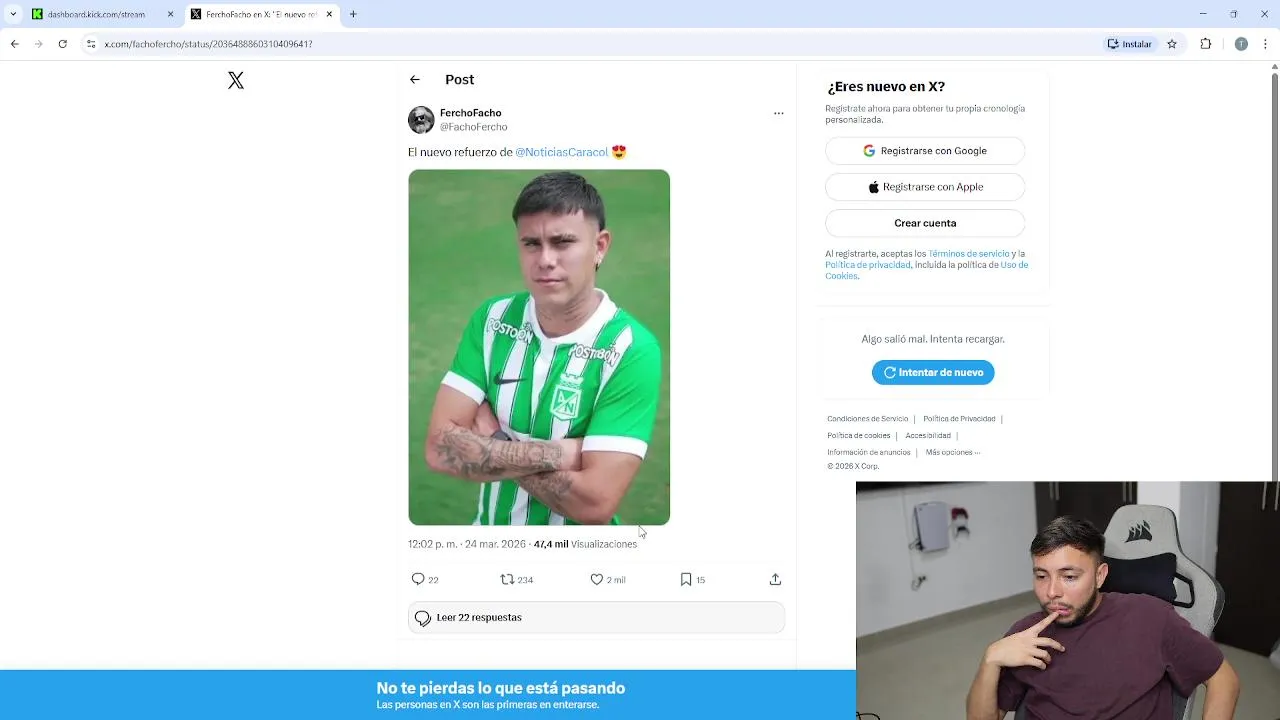Open the Términos de servicio link
Image resolution: width=1280 pixels, height=720 pixels.
[x=968, y=254]
